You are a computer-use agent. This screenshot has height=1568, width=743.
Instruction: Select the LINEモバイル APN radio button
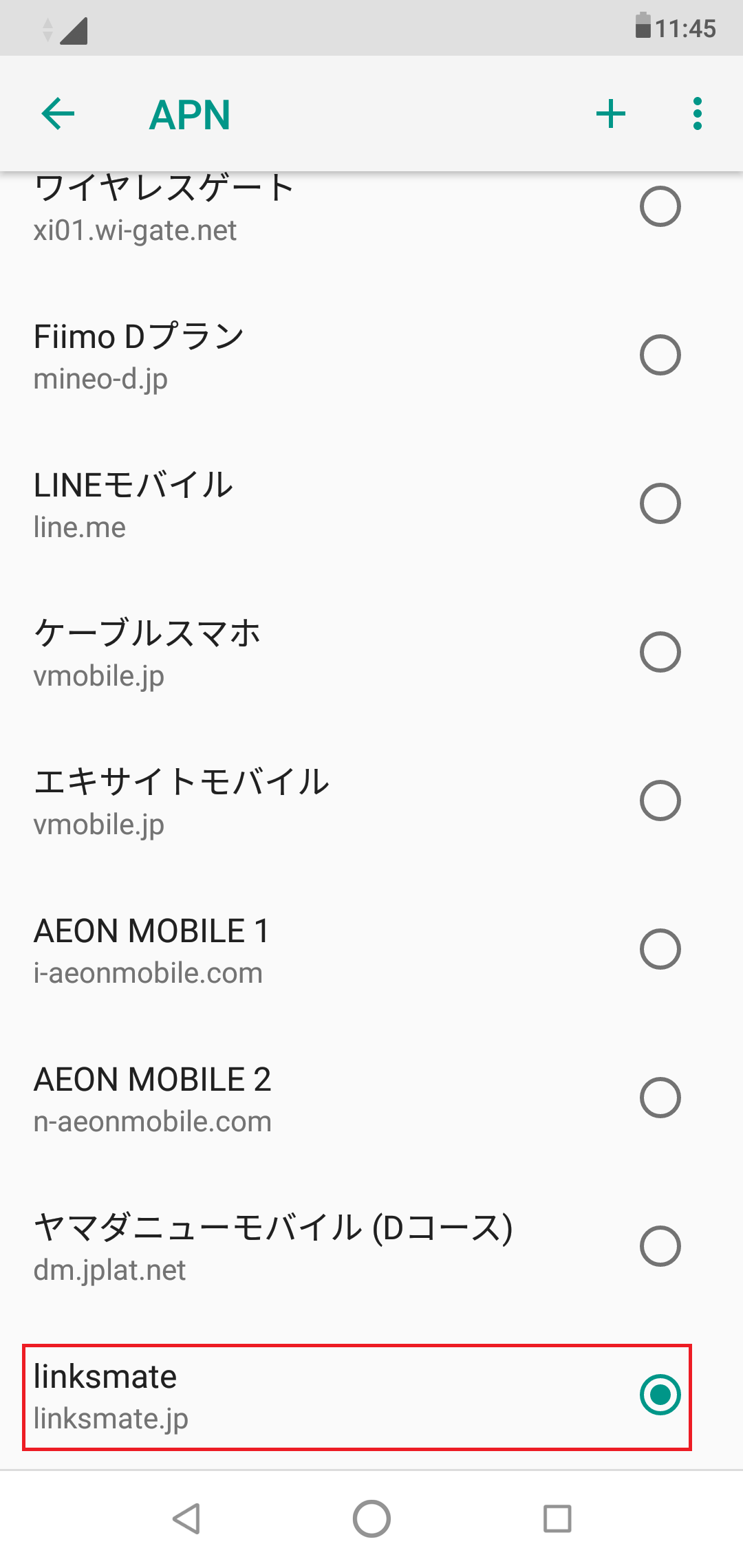(x=661, y=504)
